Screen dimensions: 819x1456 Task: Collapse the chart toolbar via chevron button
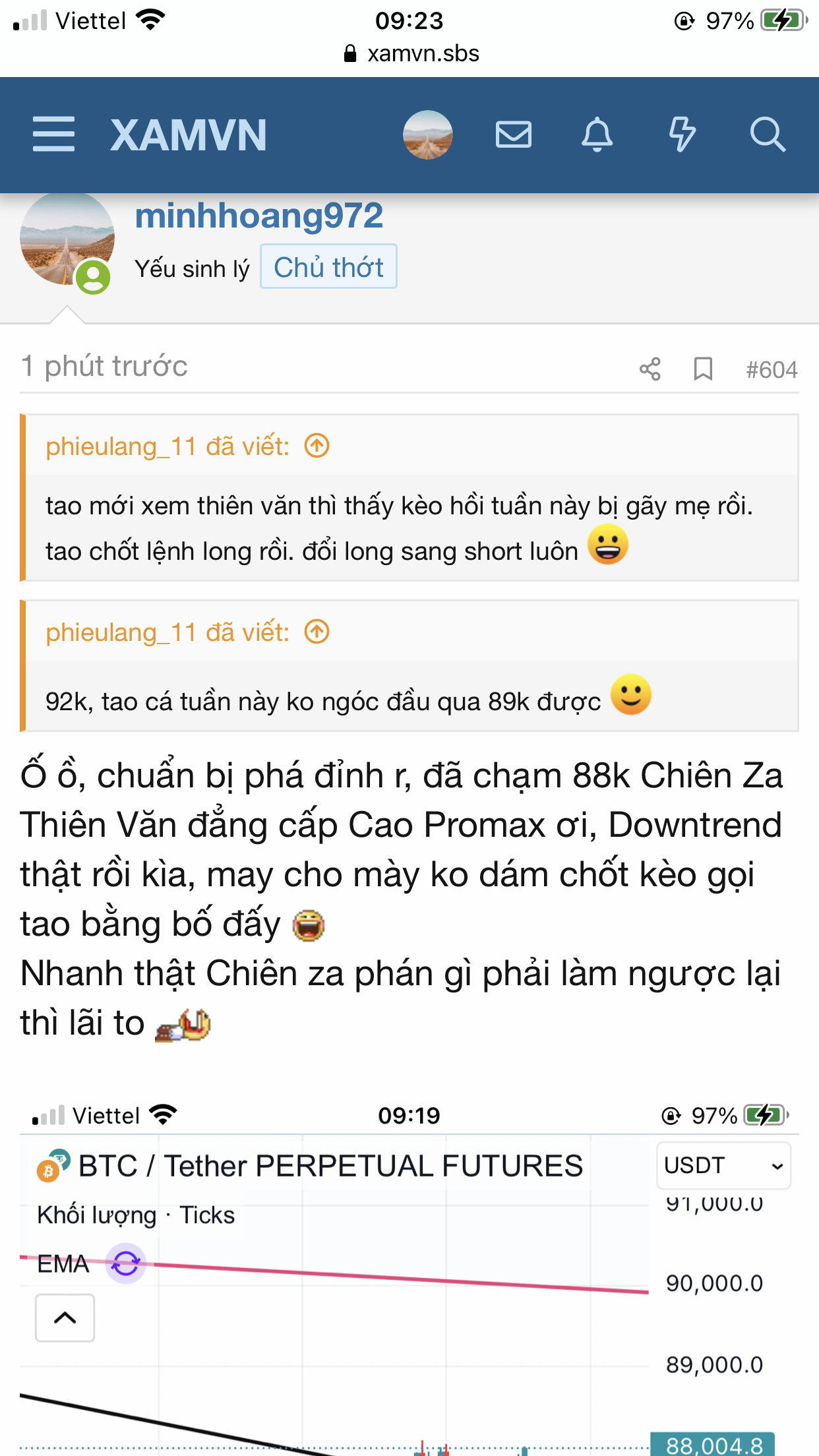coord(64,1318)
